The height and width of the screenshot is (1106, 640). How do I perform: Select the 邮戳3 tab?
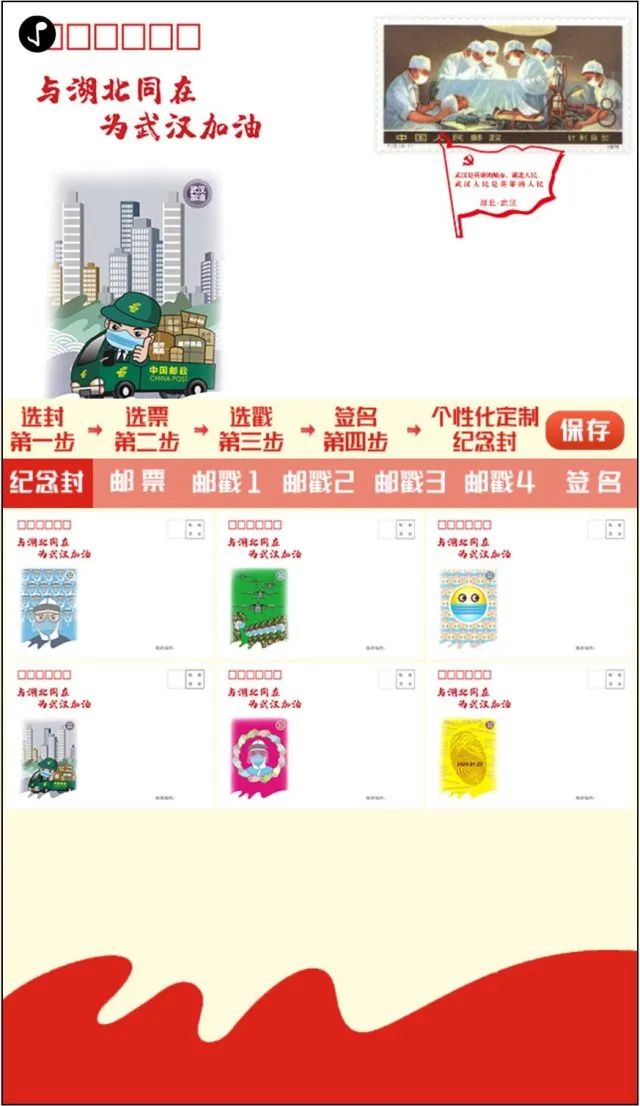click(409, 483)
